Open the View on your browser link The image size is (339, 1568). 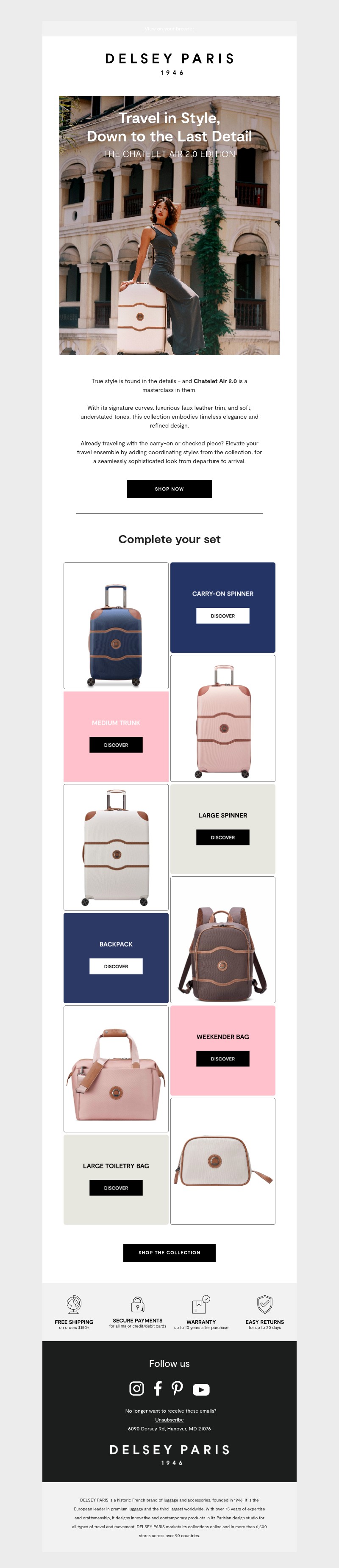coord(169,29)
